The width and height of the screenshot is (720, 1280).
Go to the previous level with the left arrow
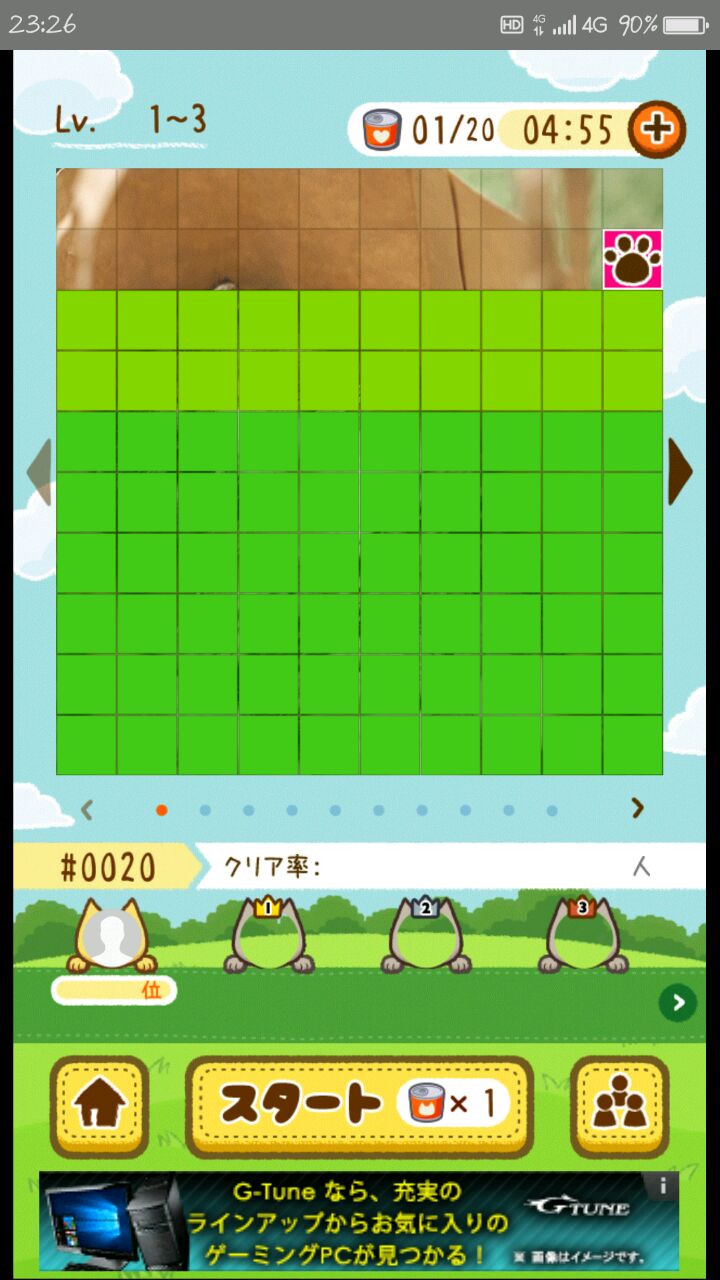(38, 470)
